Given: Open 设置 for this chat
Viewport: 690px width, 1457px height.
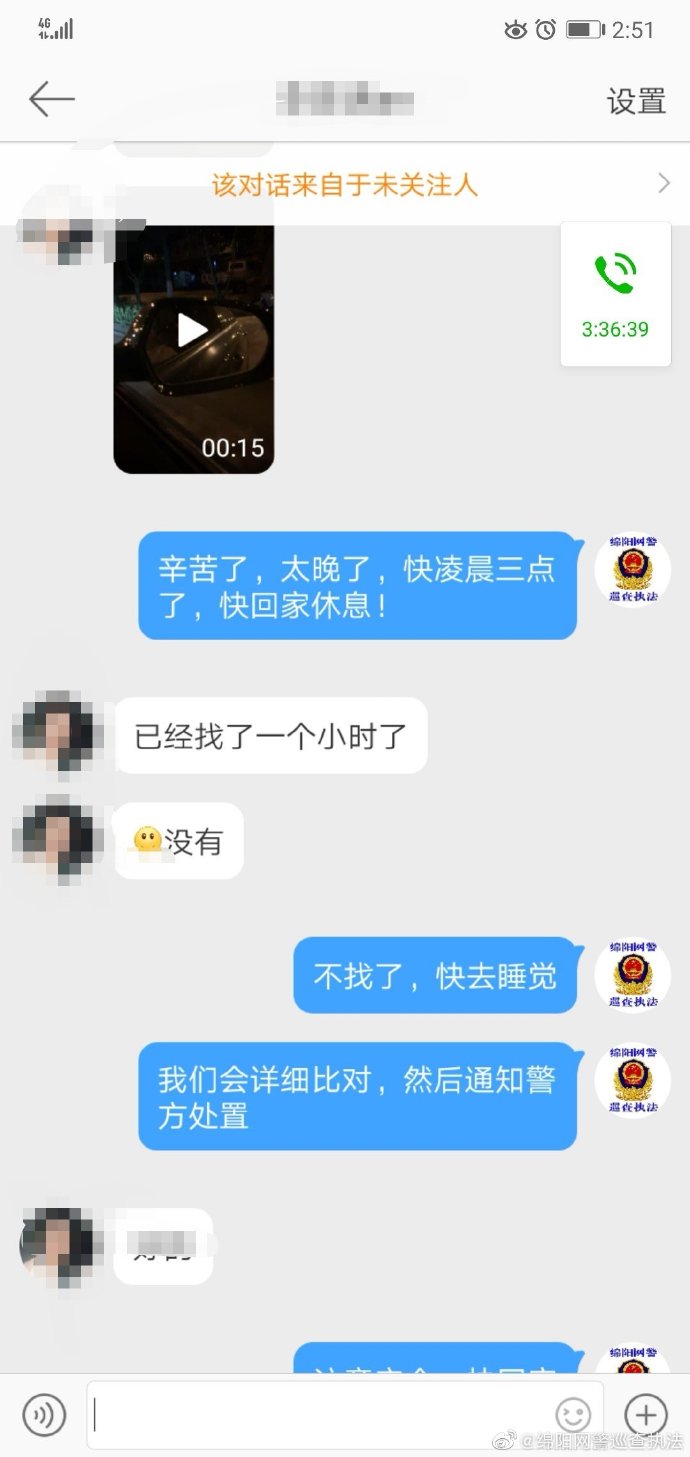Looking at the screenshot, I should pos(636,101).
